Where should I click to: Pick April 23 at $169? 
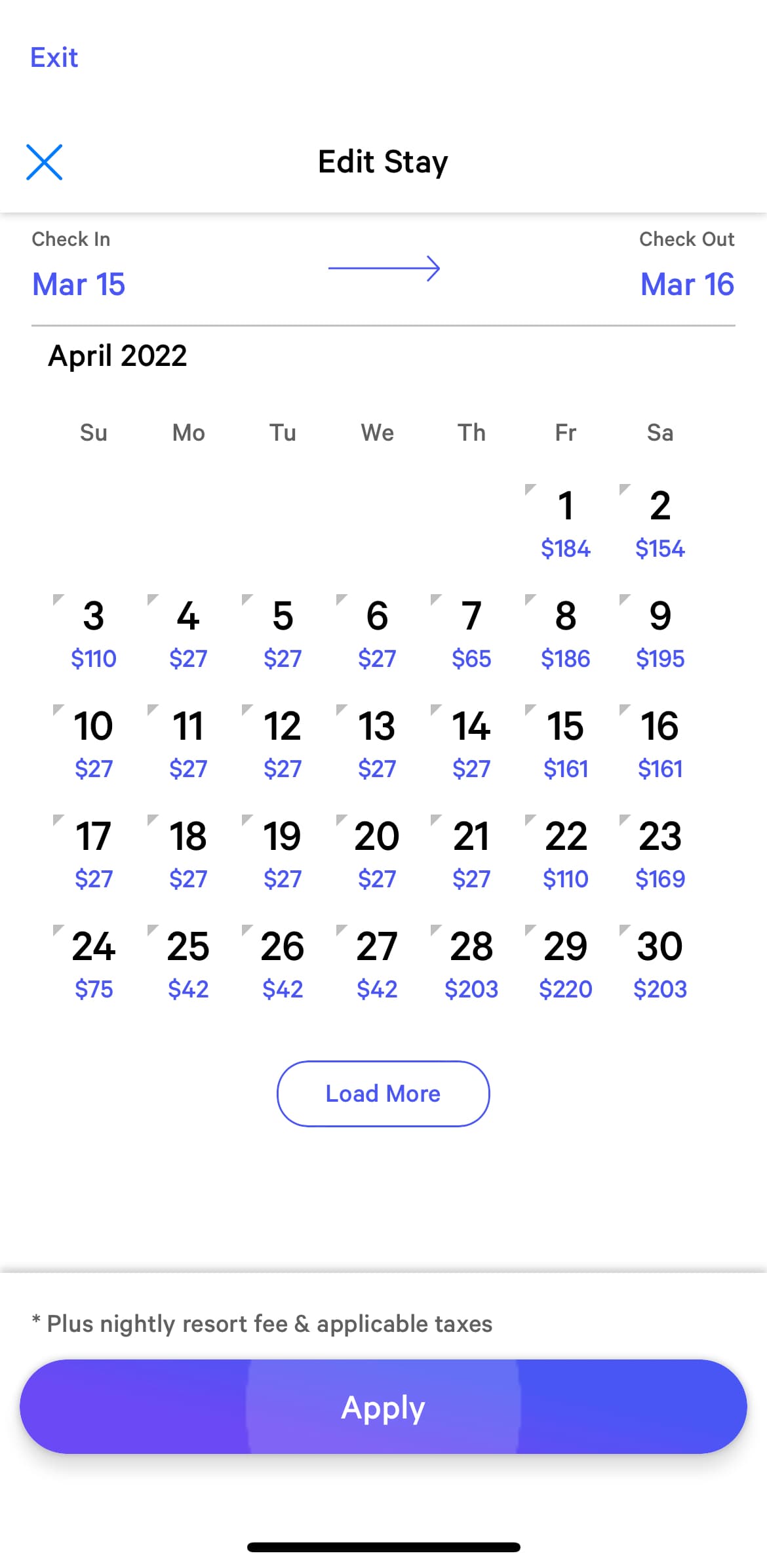(x=660, y=854)
